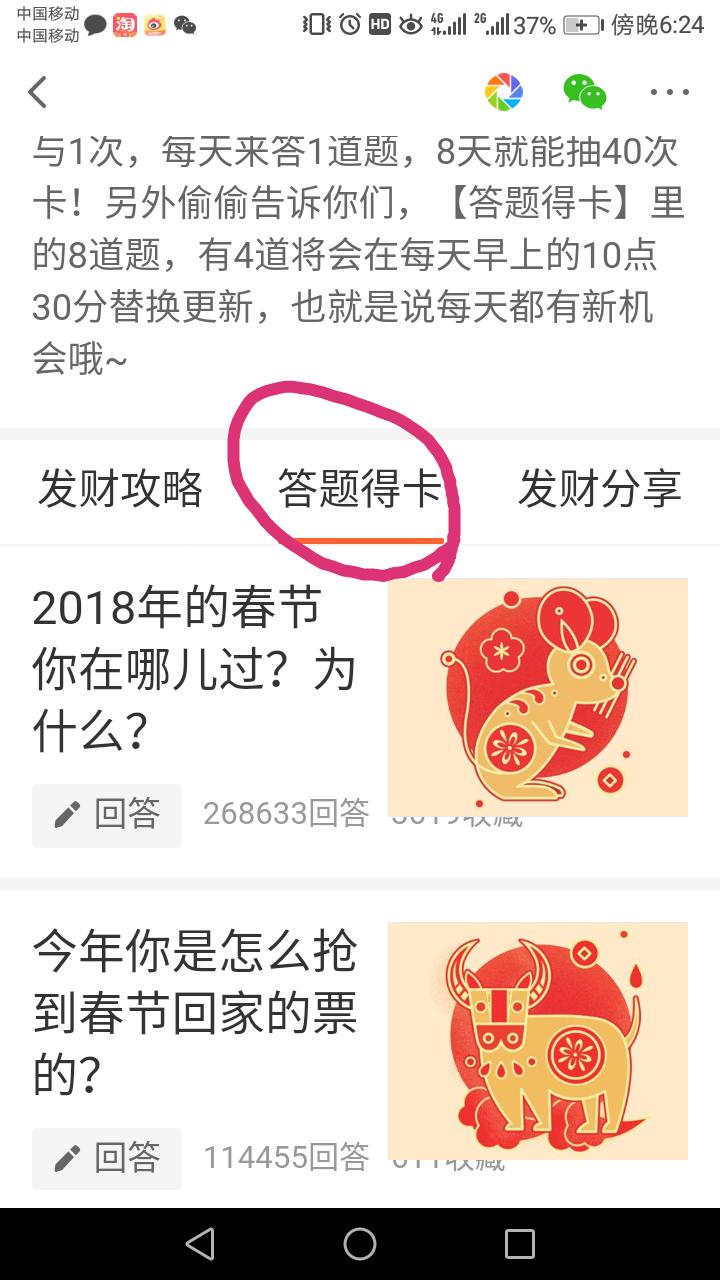The width and height of the screenshot is (720, 1280).
Task: Tap the pencil icon inside the first 回答 button
Action: click(67, 815)
